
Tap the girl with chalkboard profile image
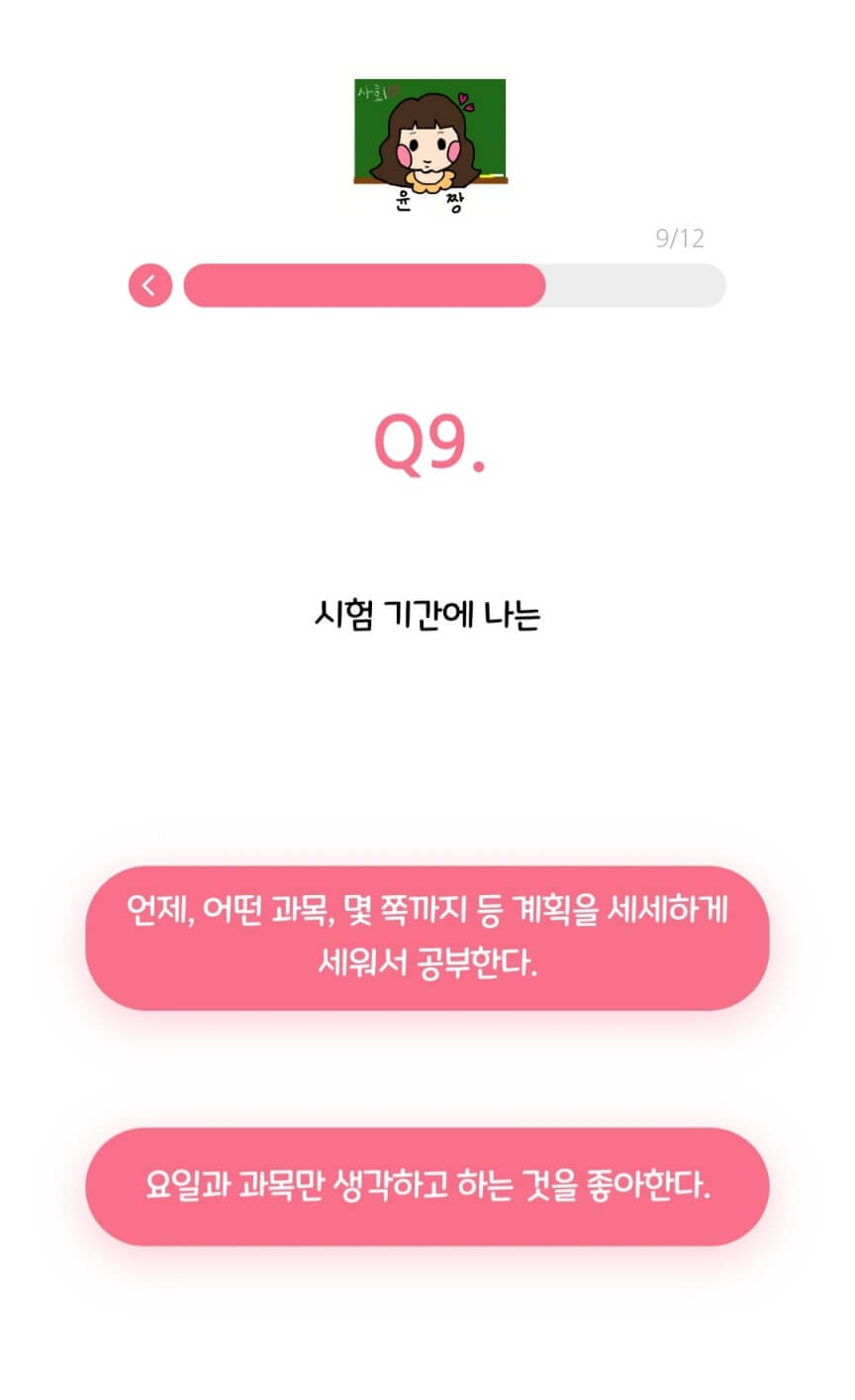pos(427,139)
